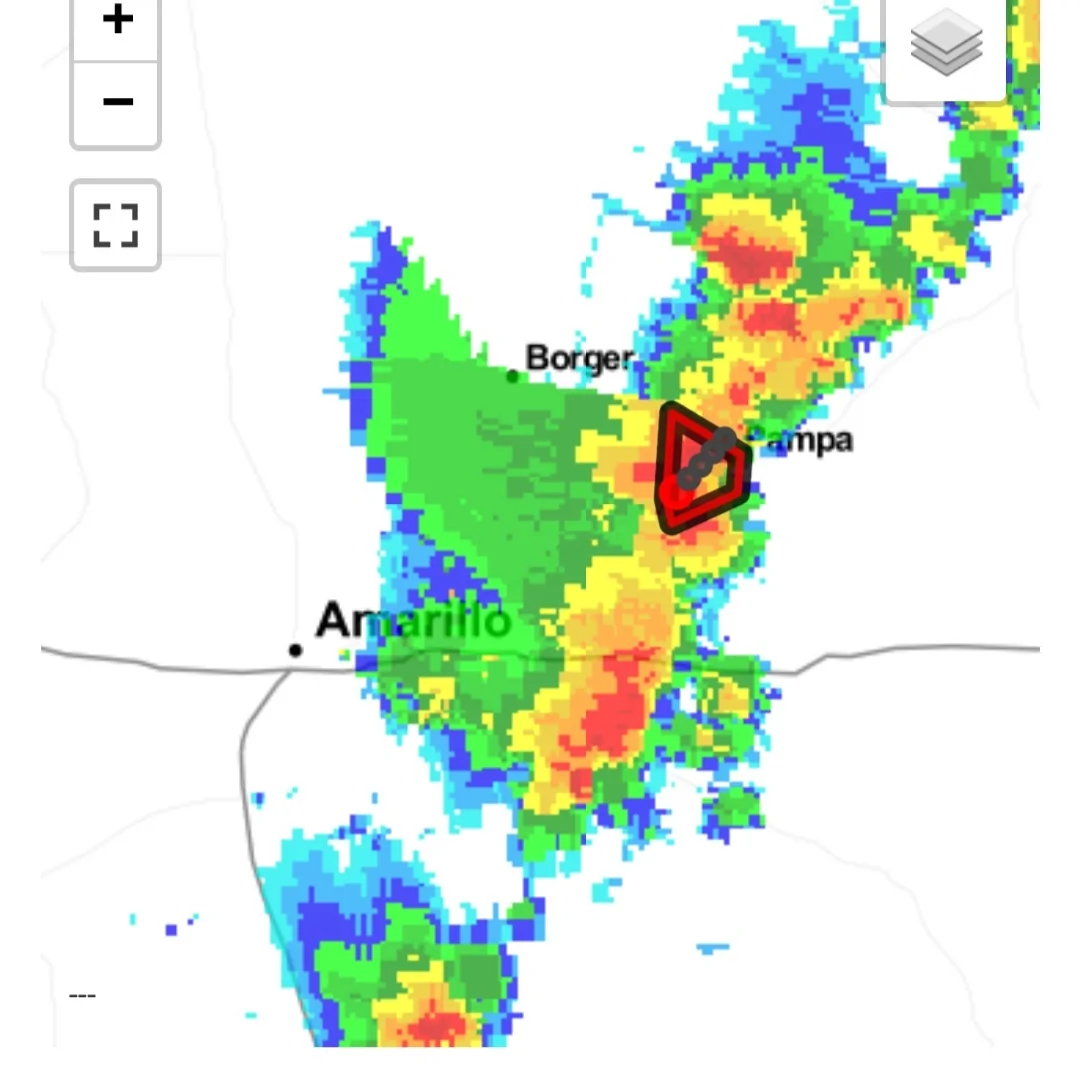The image size is (1080, 1080).
Task: Zoom in on the radar map
Action: (x=117, y=22)
